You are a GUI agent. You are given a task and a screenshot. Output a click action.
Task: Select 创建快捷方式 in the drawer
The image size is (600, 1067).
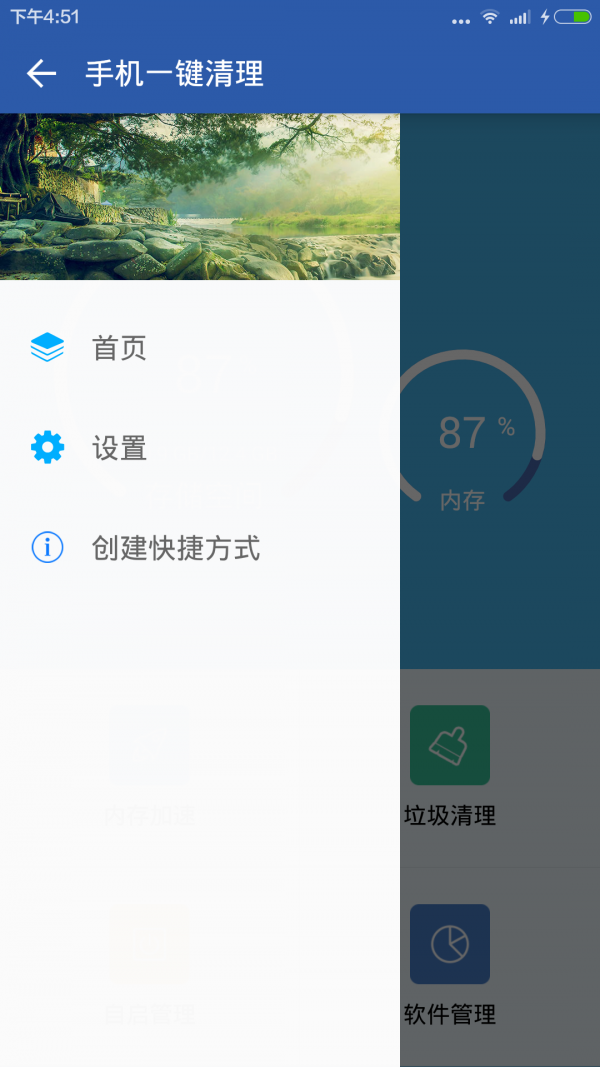pyautogui.click(x=175, y=548)
